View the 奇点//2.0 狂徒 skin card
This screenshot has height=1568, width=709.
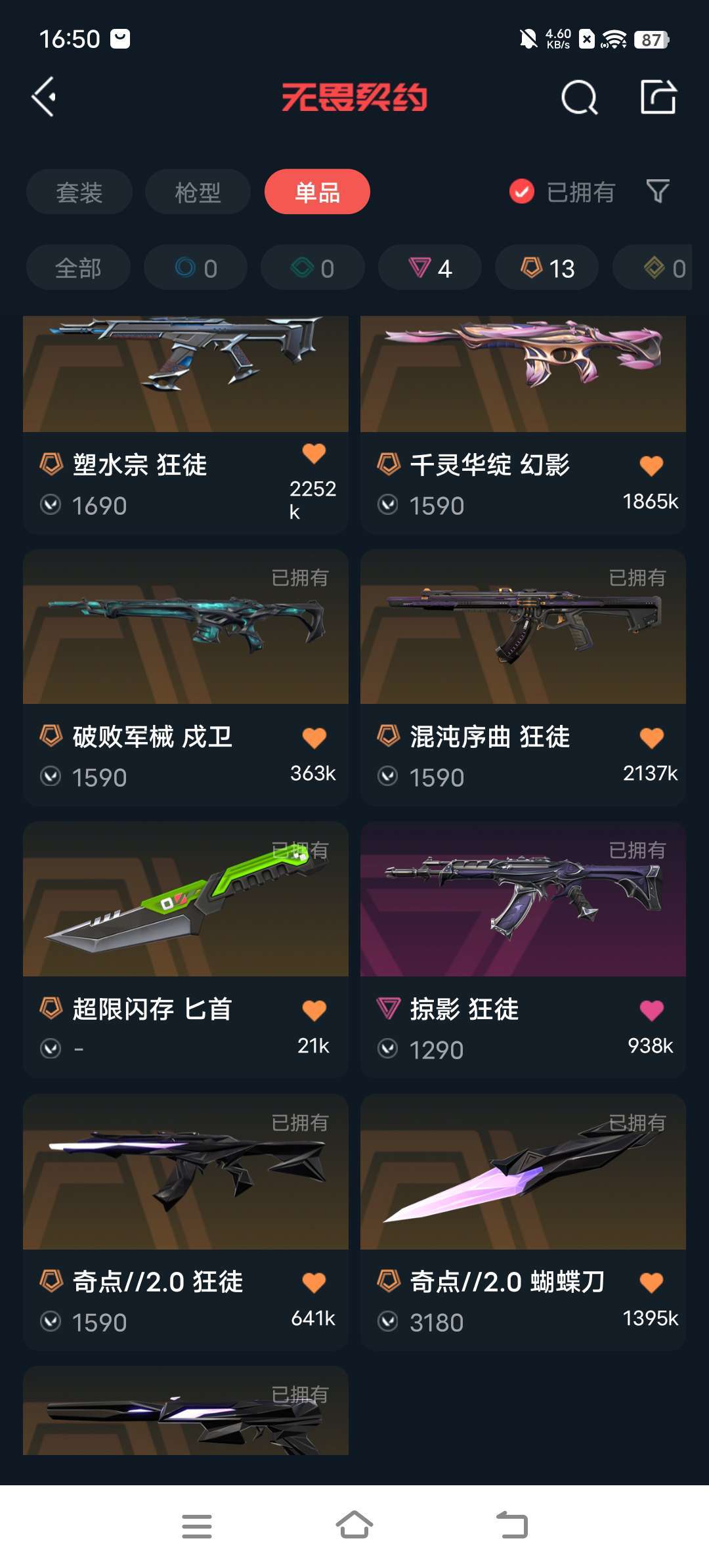tap(185, 1221)
